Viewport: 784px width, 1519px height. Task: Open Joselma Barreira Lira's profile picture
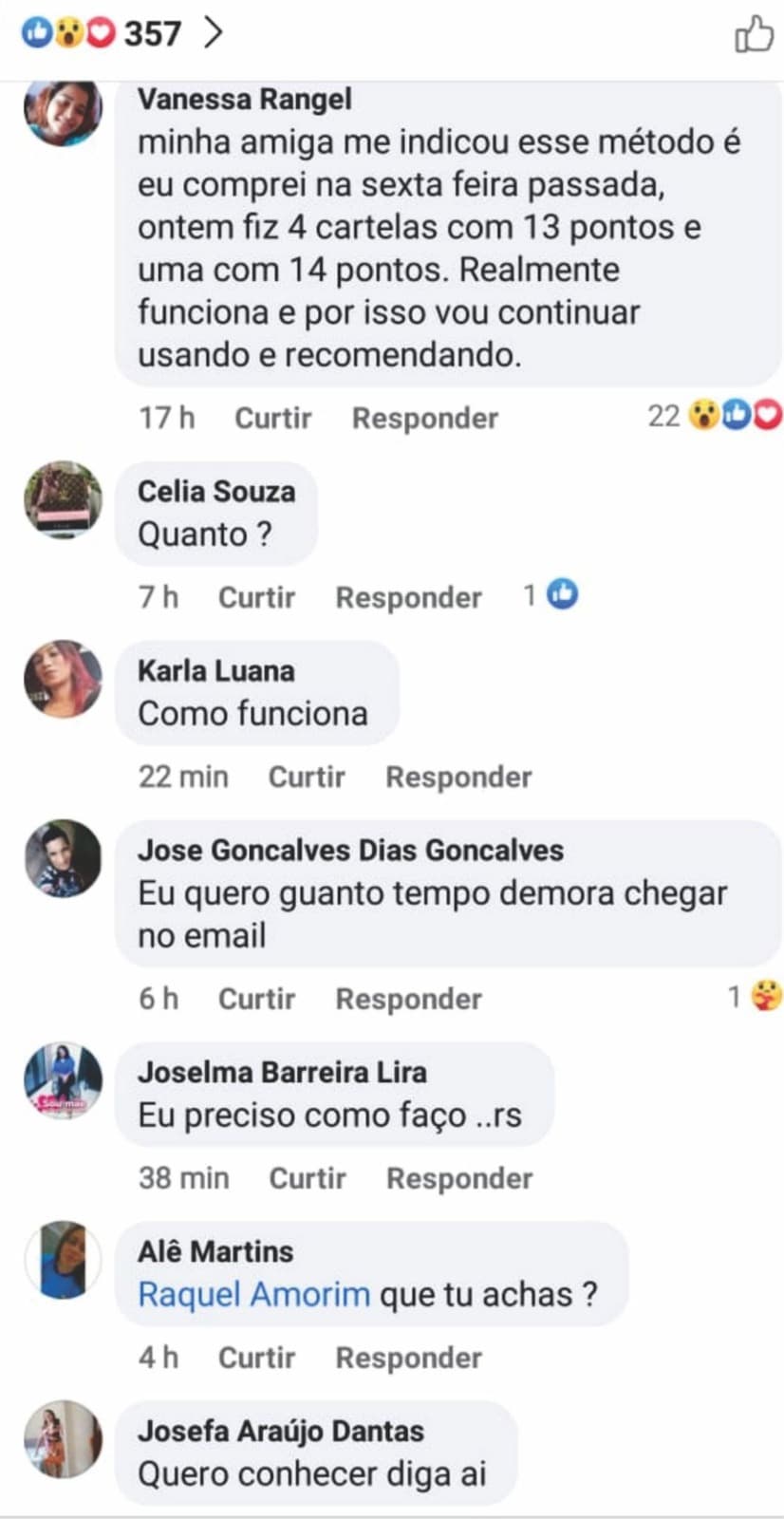(x=61, y=1085)
